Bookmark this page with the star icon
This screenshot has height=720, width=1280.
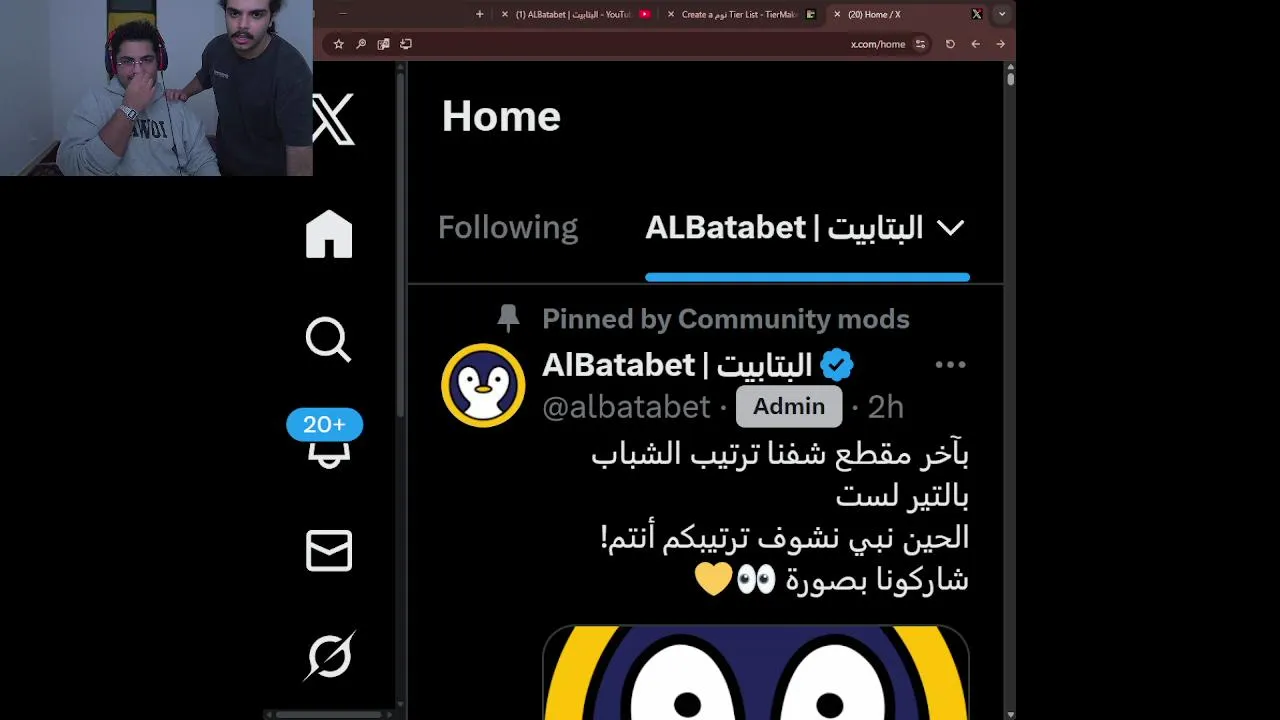(339, 44)
